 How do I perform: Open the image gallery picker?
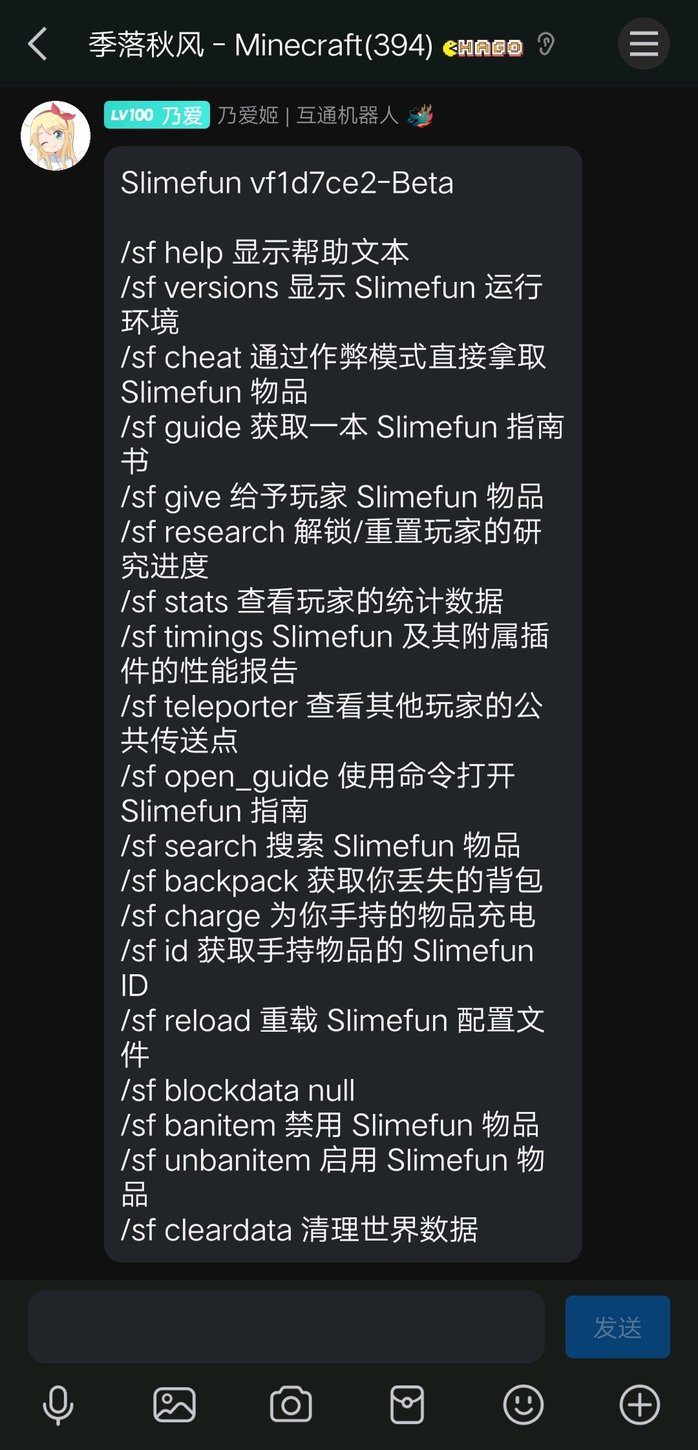click(174, 1405)
